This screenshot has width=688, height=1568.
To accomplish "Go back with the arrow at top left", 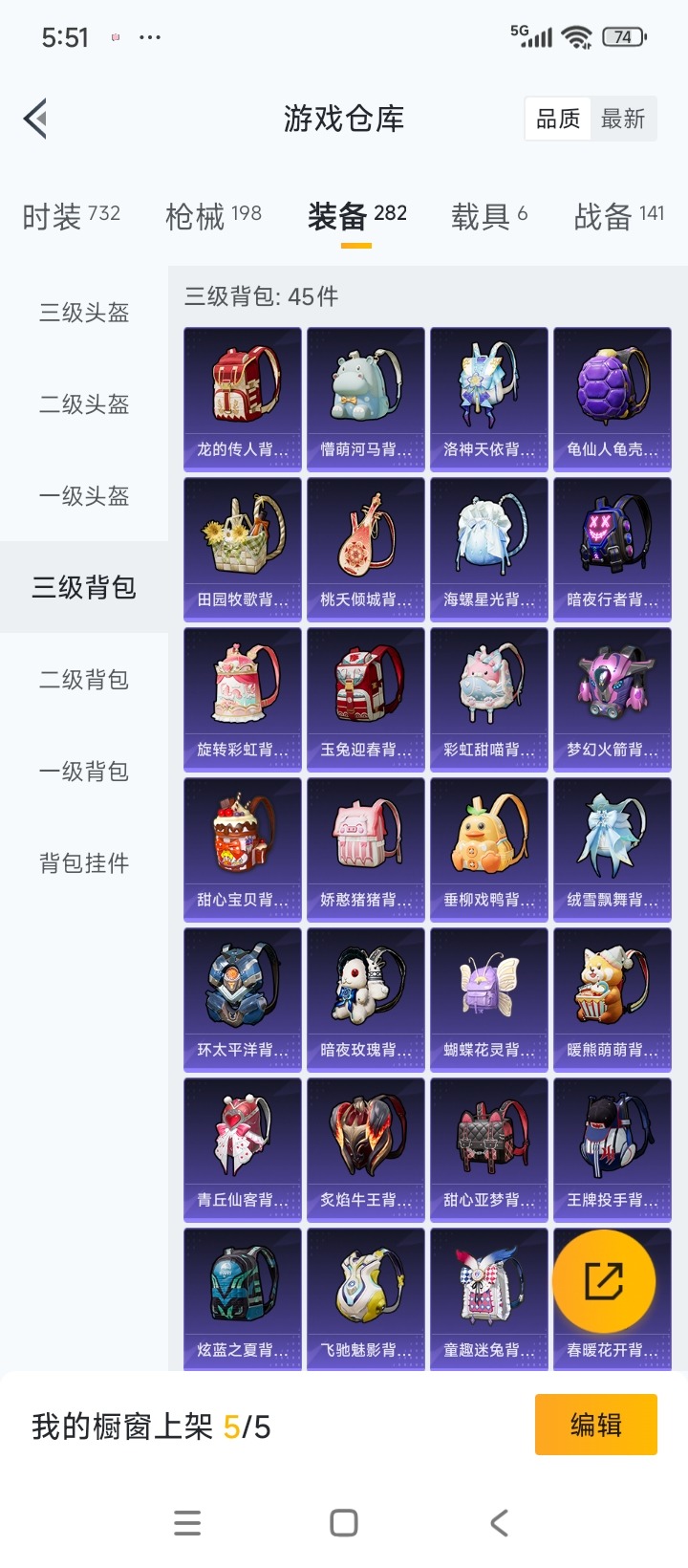I will [x=35, y=119].
